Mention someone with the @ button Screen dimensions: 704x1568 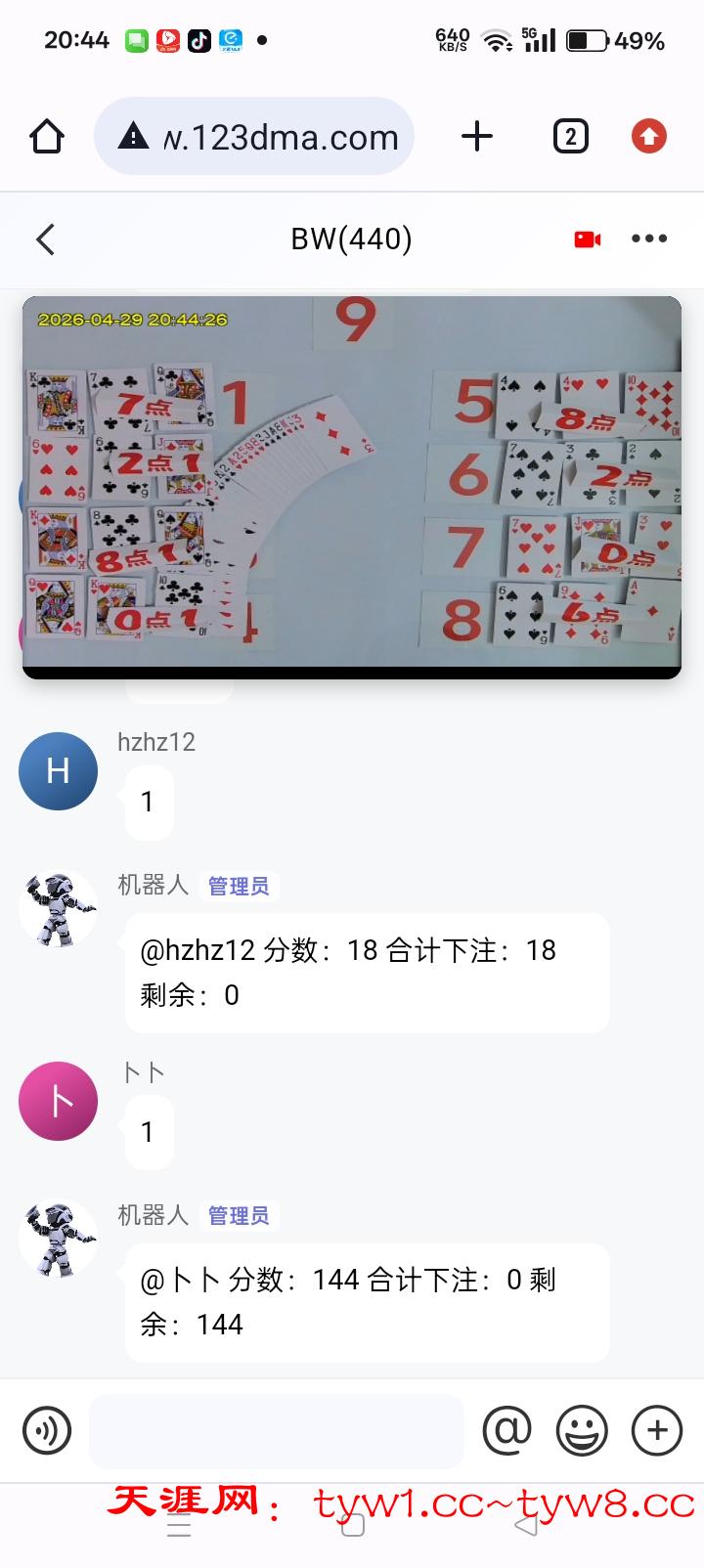point(506,1430)
